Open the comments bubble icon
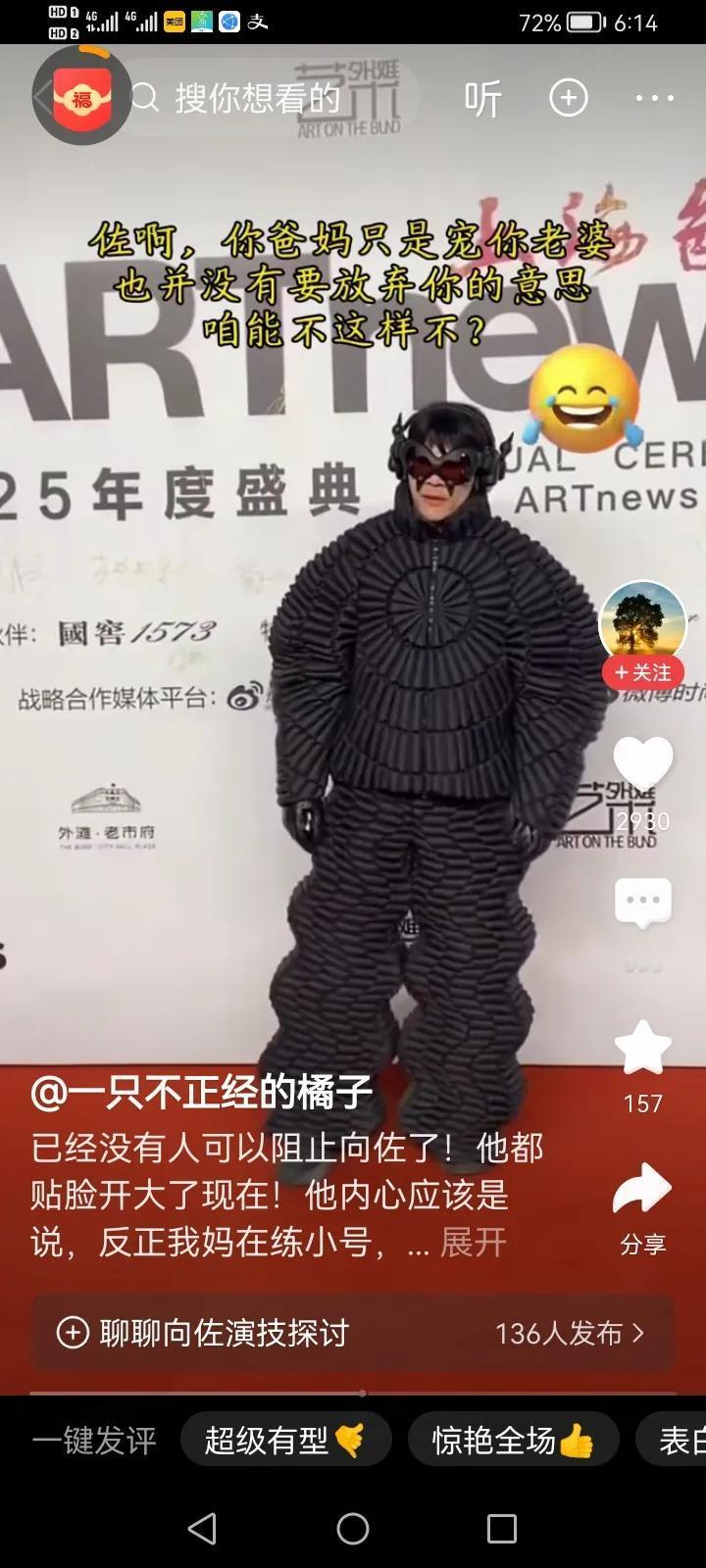706x1568 pixels. (x=642, y=897)
